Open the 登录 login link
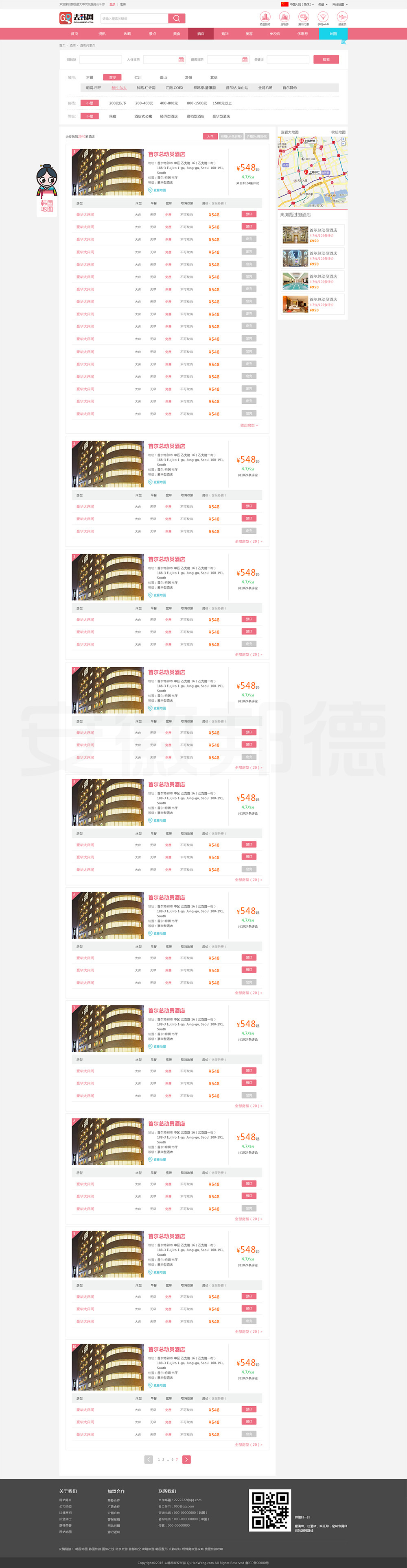Image resolution: width=407 pixels, height=1568 pixels. click(x=112, y=4)
